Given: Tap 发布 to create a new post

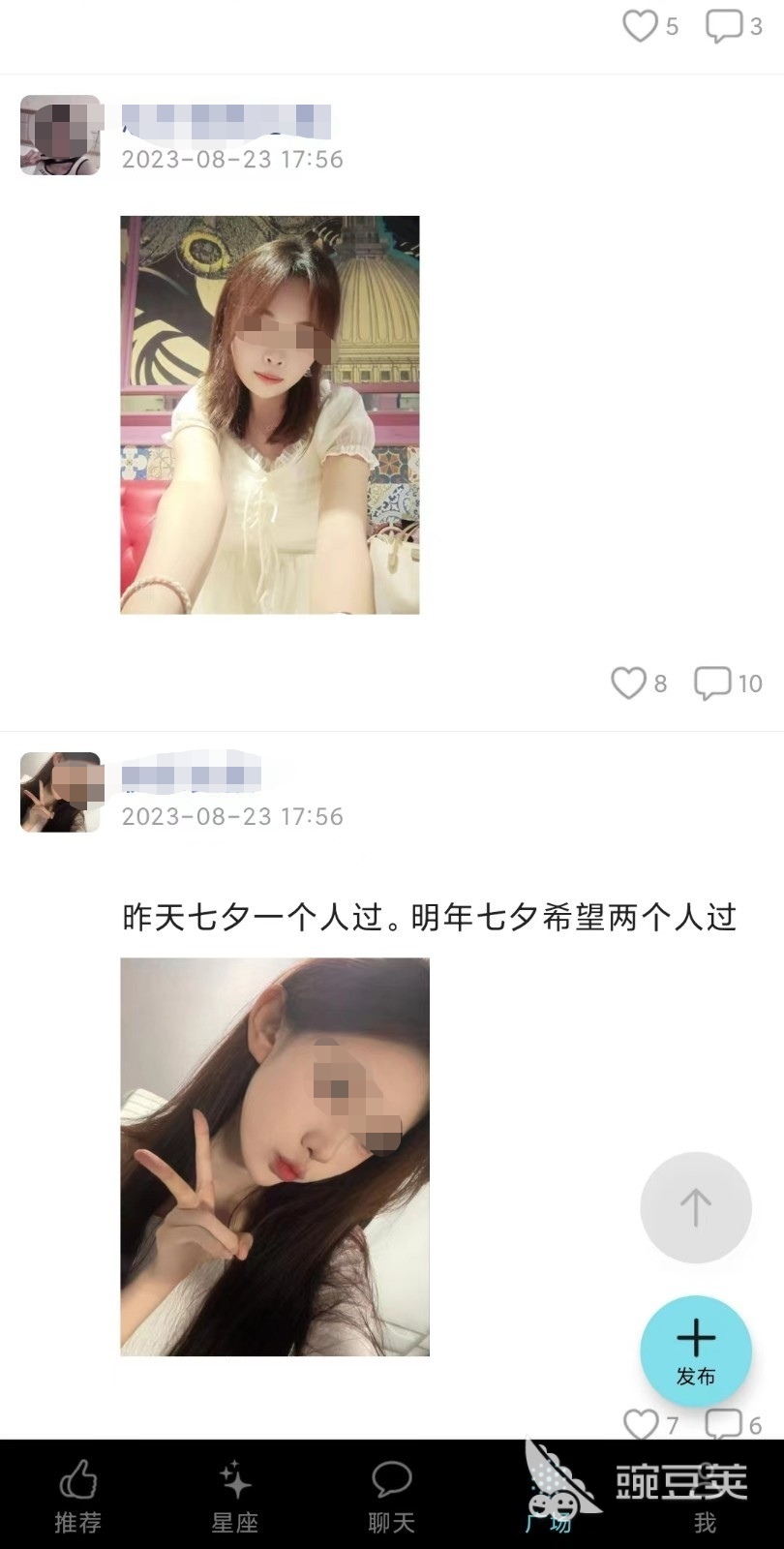Looking at the screenshot, I should 695,1351.
